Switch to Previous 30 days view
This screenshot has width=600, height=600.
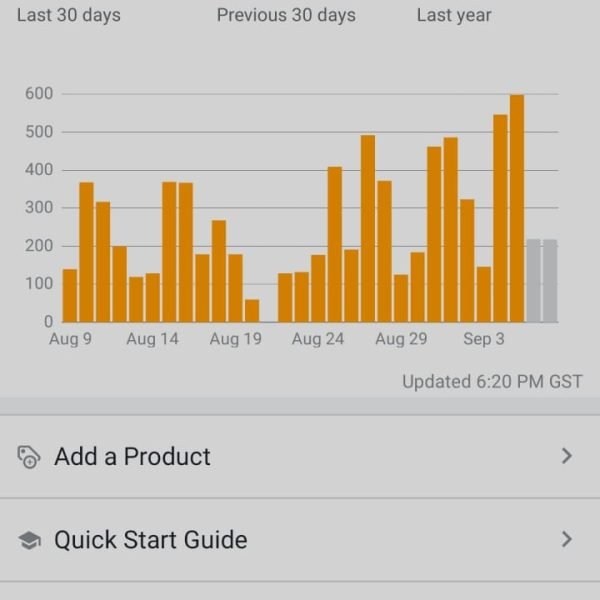(x=285, y=15)
